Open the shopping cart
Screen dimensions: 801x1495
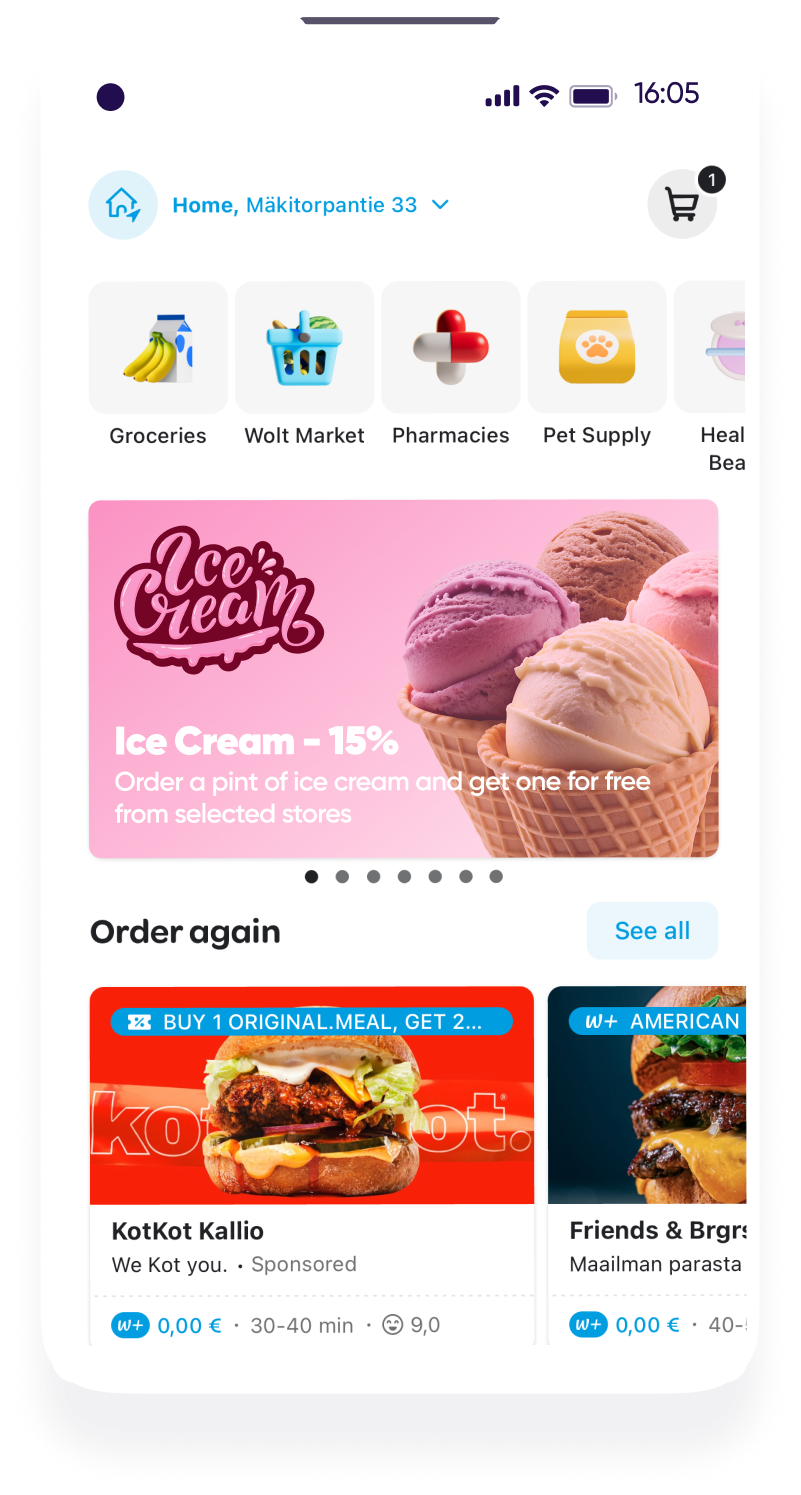tap(682, 205)
